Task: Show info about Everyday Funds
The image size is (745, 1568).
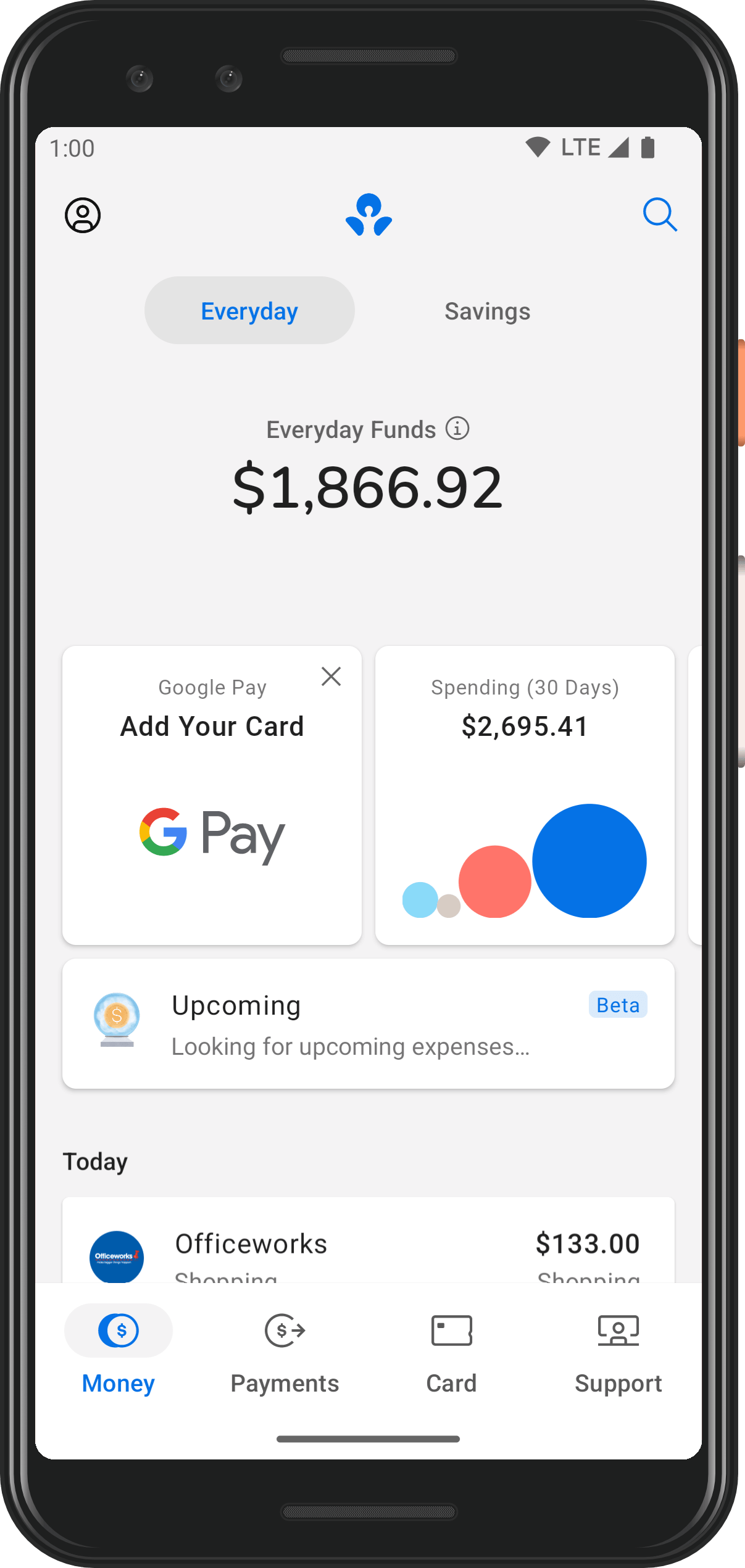Action: pos(457,428)
